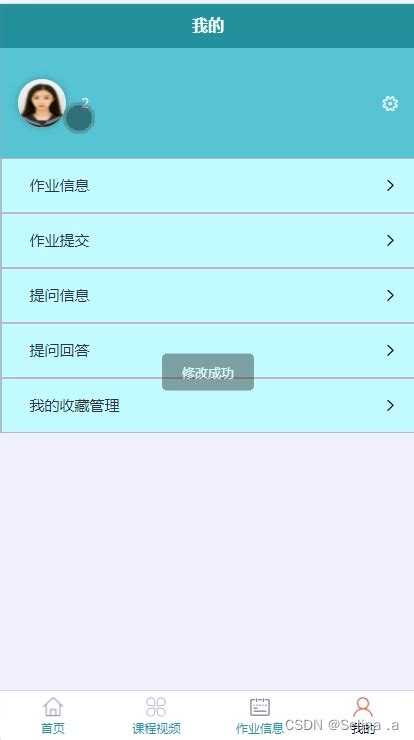Viewport: 414px width, 740px height.
Task: Open the 提问回答 row
Action: click(x=208, y=351)
